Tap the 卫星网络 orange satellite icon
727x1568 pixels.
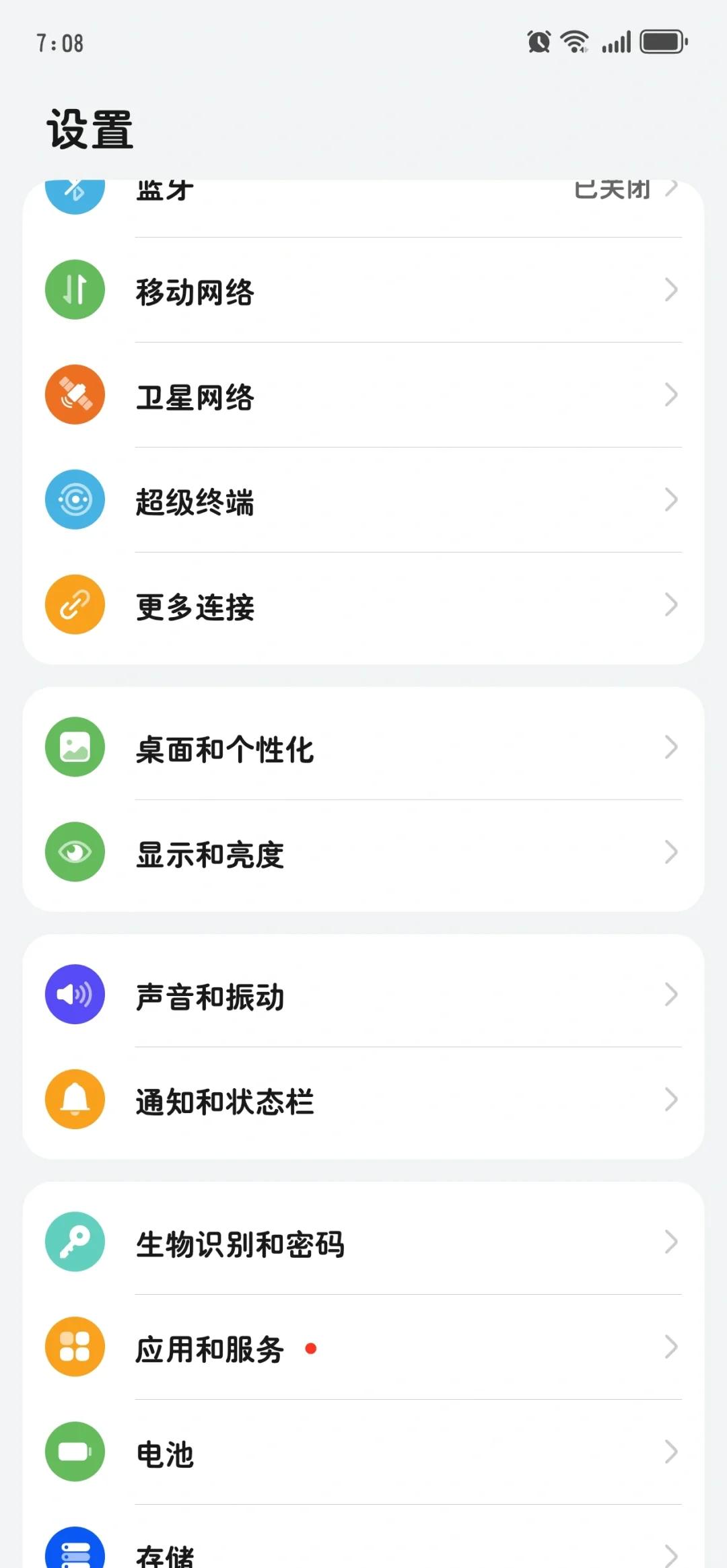pos(75,394)
